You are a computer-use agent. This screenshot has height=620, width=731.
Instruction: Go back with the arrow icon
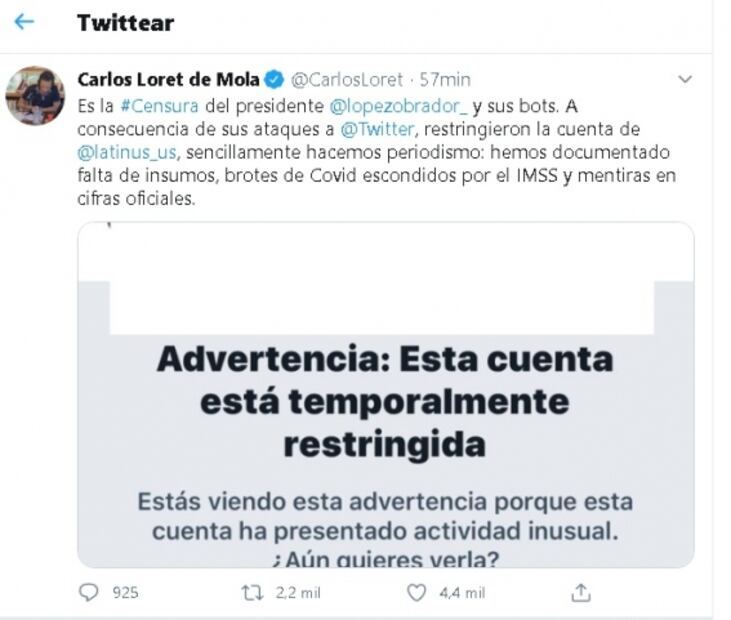point(24,22)
